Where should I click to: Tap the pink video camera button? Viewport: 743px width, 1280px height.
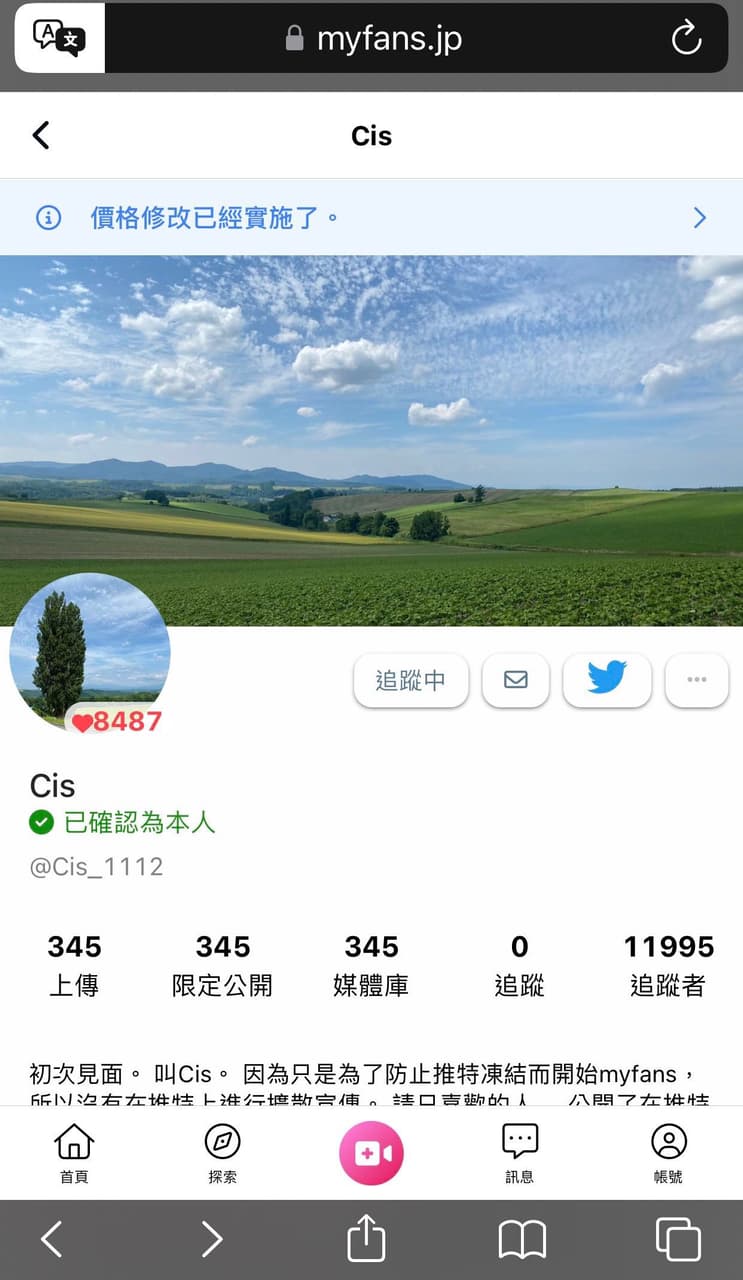[371, 1153]
